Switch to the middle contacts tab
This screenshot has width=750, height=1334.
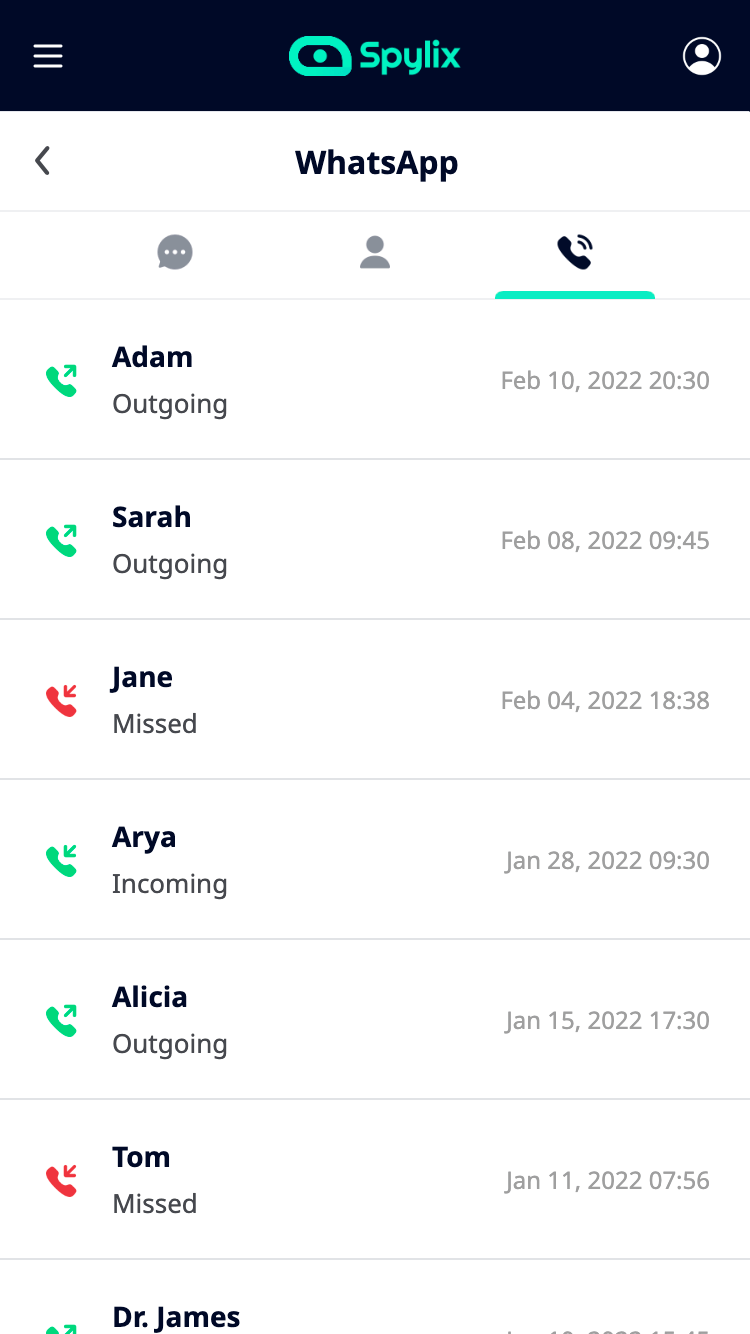[375, 253]
